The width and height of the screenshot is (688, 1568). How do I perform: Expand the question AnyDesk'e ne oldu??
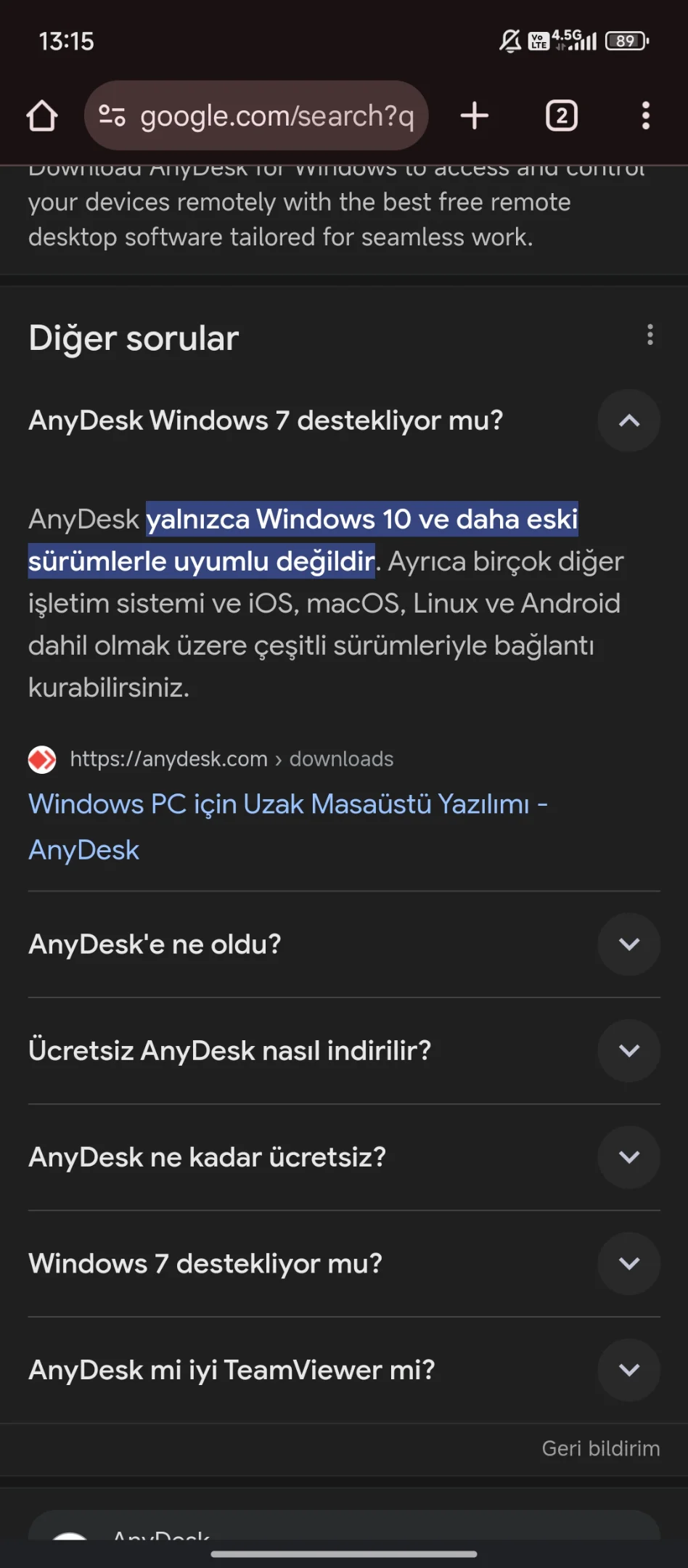(x=344, y=944)
